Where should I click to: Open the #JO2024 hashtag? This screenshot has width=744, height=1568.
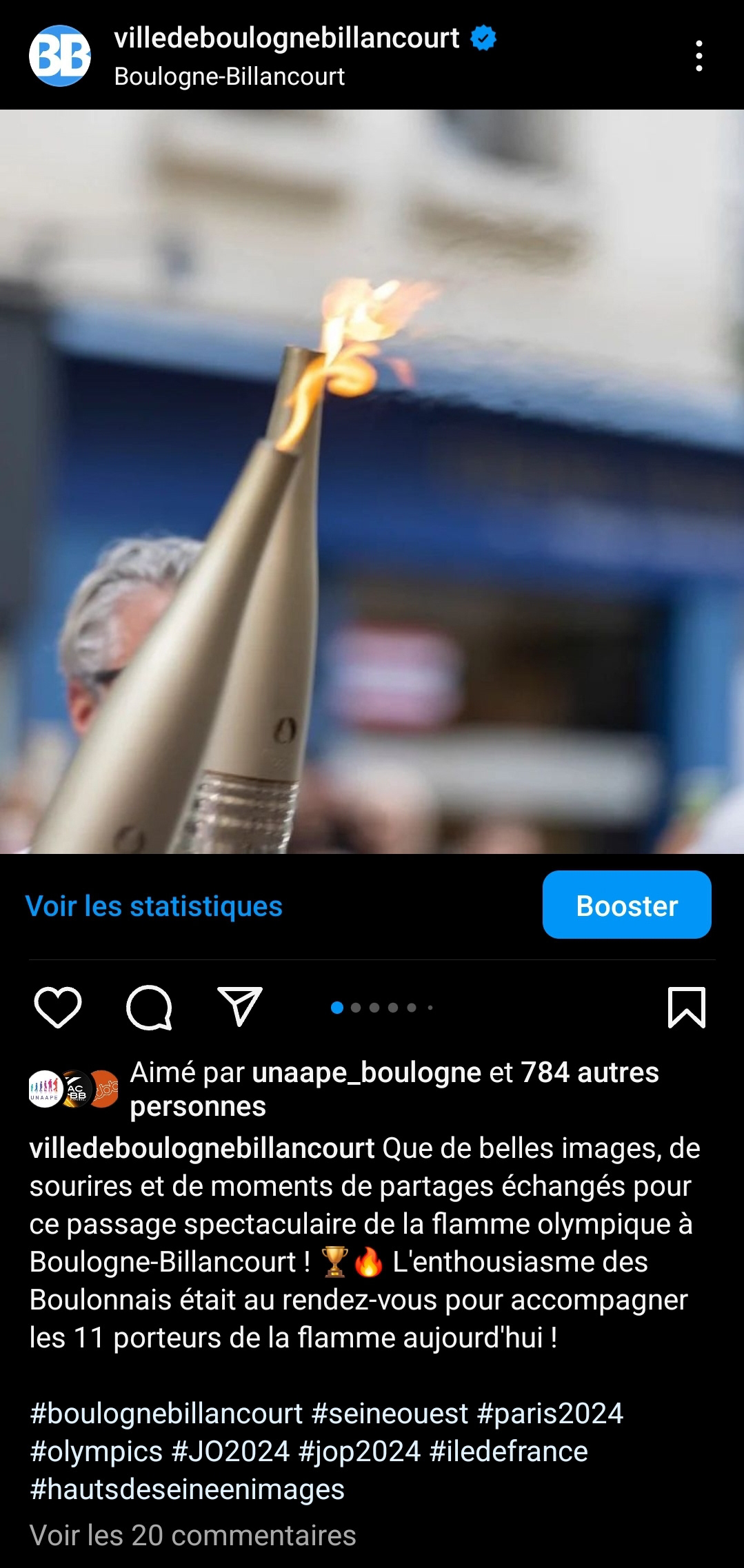tap(230, 1451)
